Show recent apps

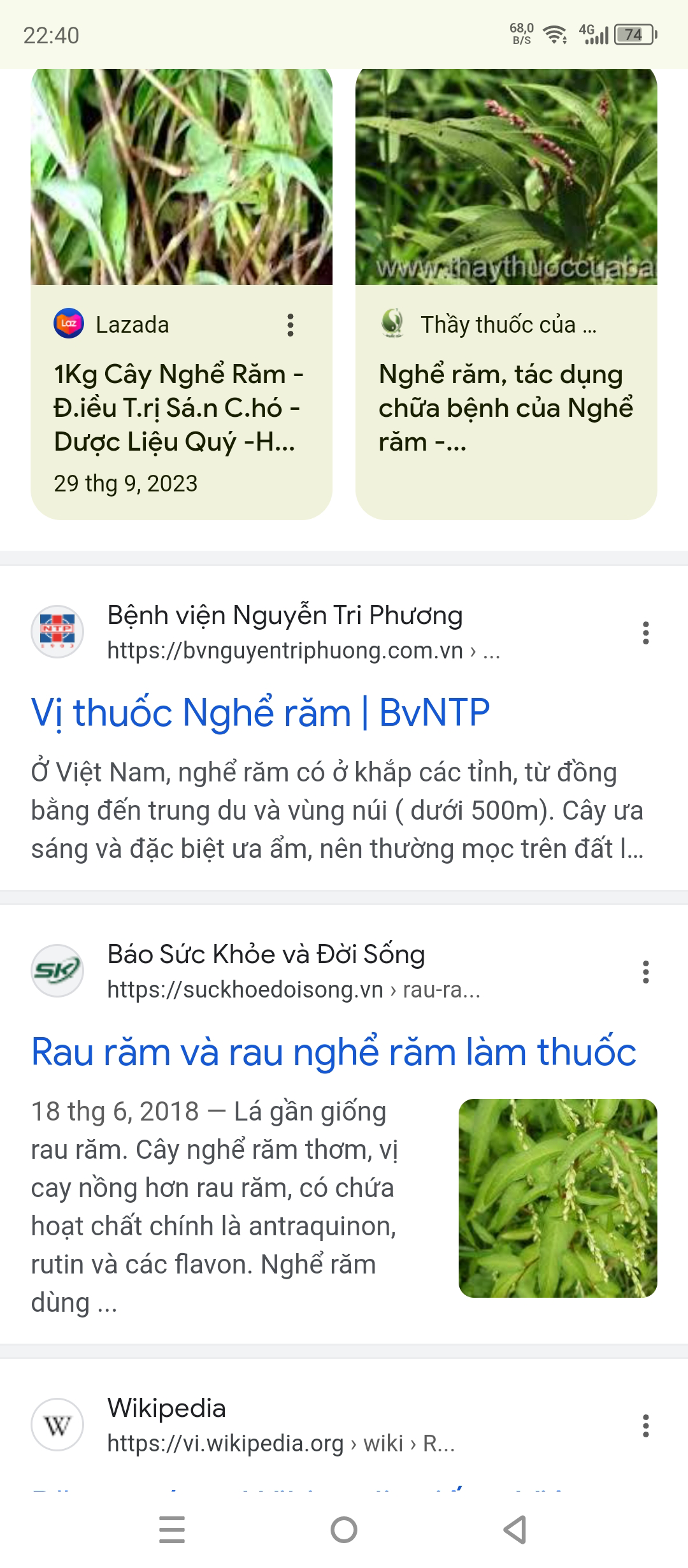pyautogui.click(x=172, y=1530)
